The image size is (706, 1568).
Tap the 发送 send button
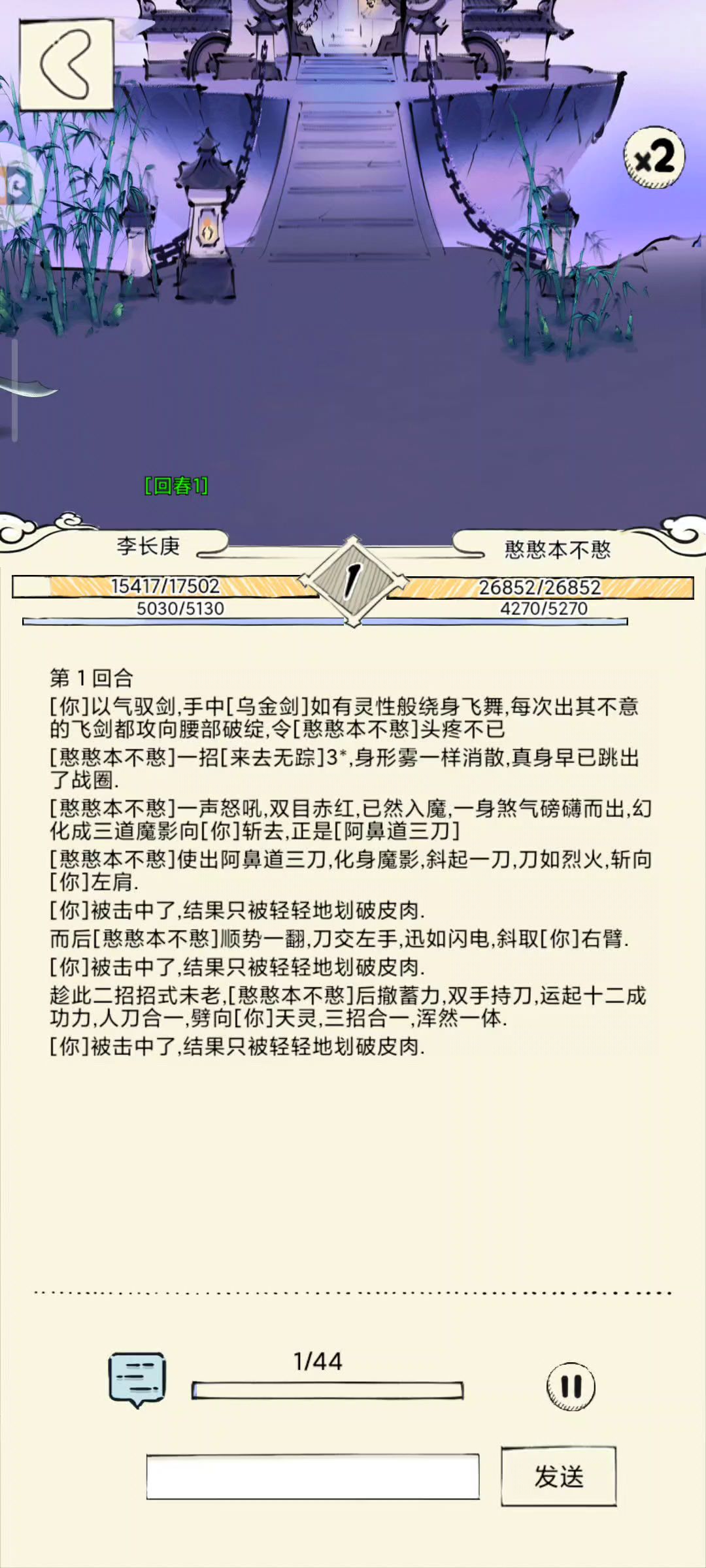[559, 1477]
